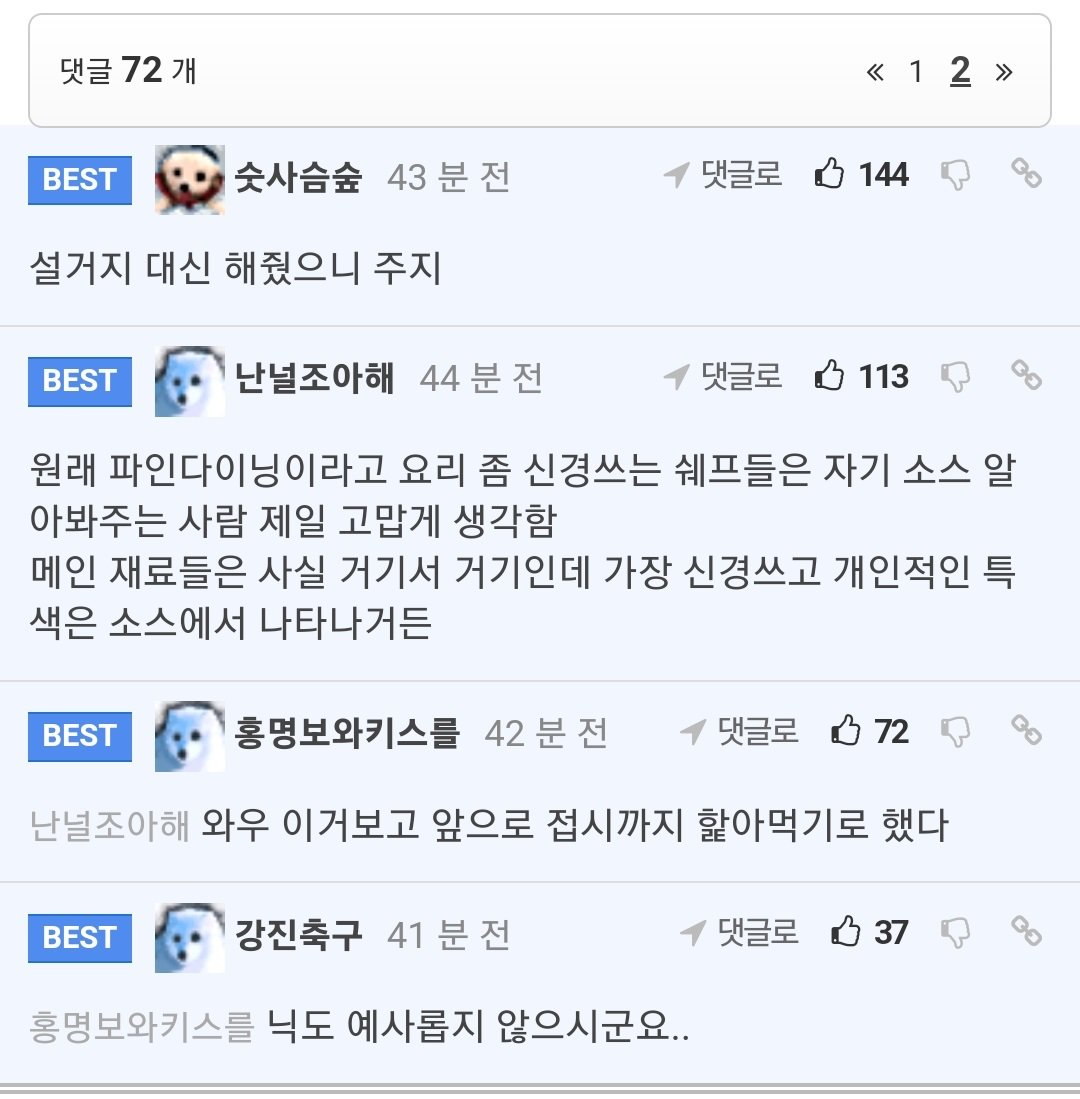Tap 댓글로 on 홍명보와키스를's comment
This screenshot has width=1080, height=1099.
740,732
